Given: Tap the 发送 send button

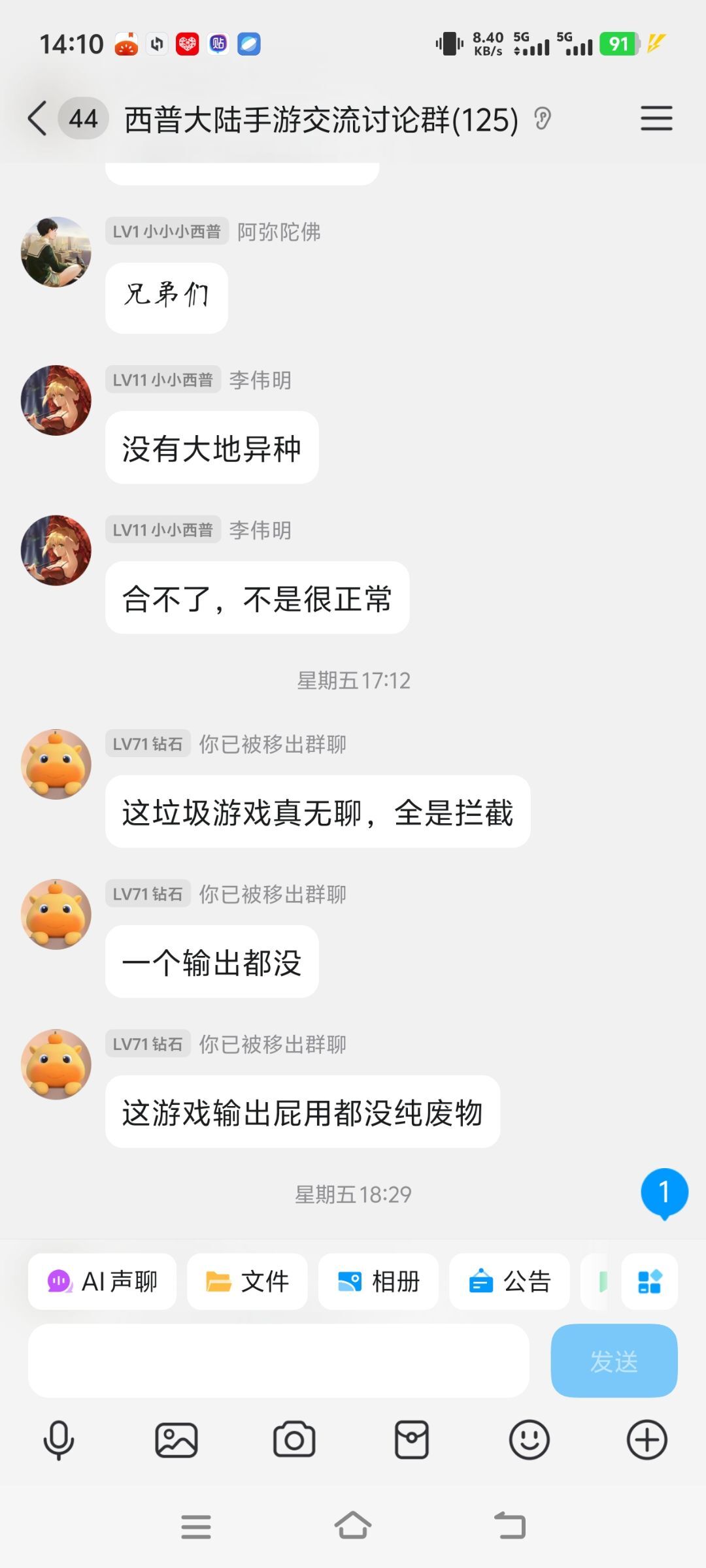Looking at the screenshot, I should coord(614,1361).
